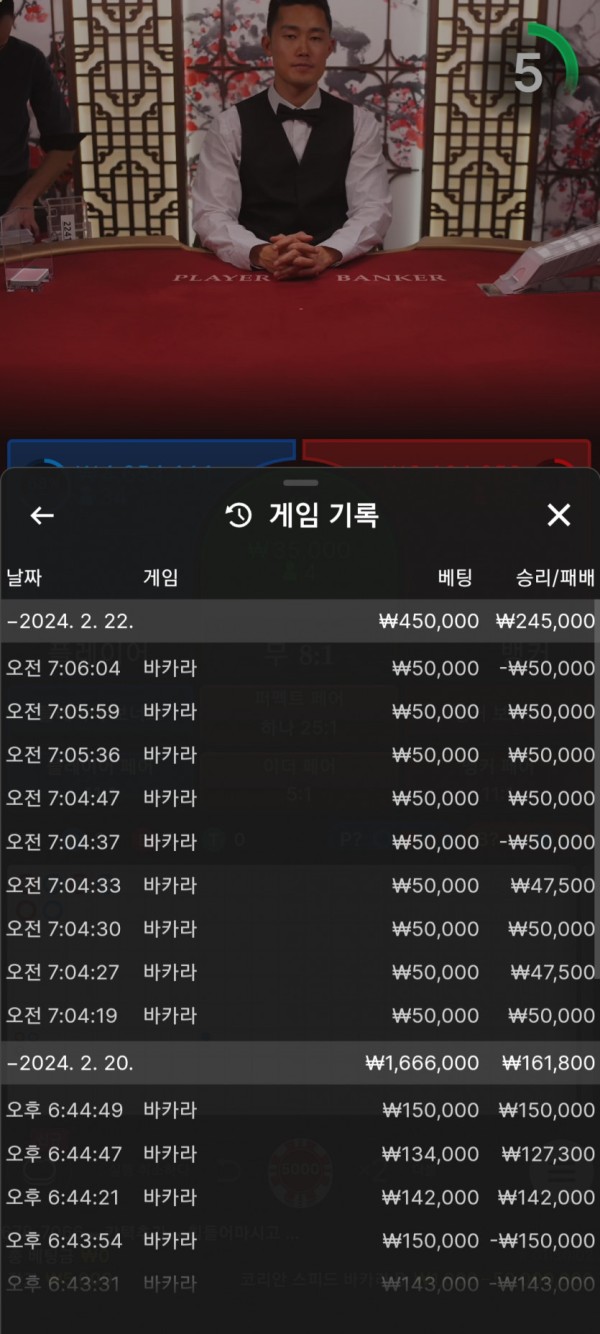Open the 오전 7:04:47 바카라 record
Screen dimensions: 600x1334
pyautogui.click(x=300, y=798)
